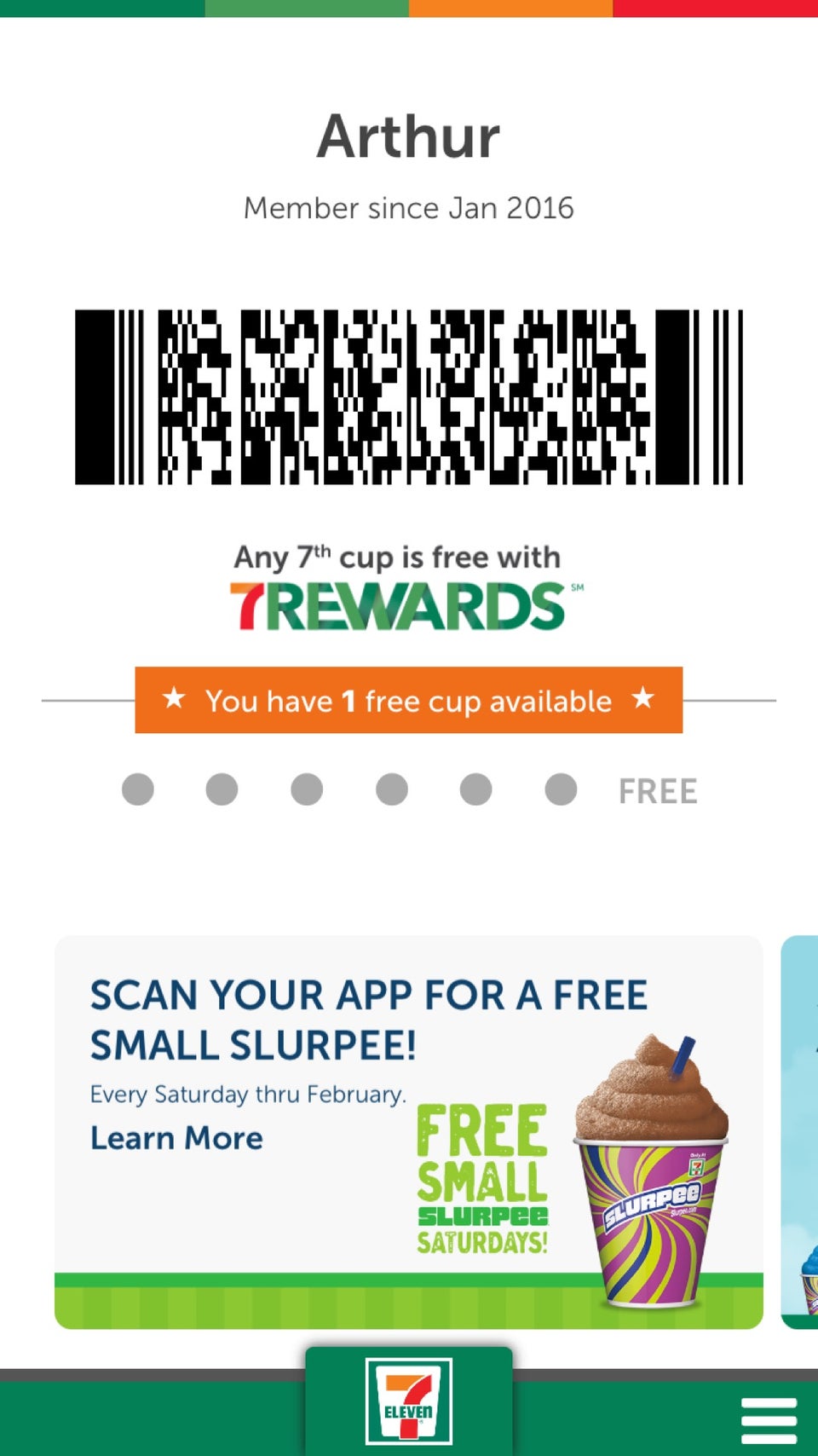Open the hamburger menu

tap(769, 1420)
